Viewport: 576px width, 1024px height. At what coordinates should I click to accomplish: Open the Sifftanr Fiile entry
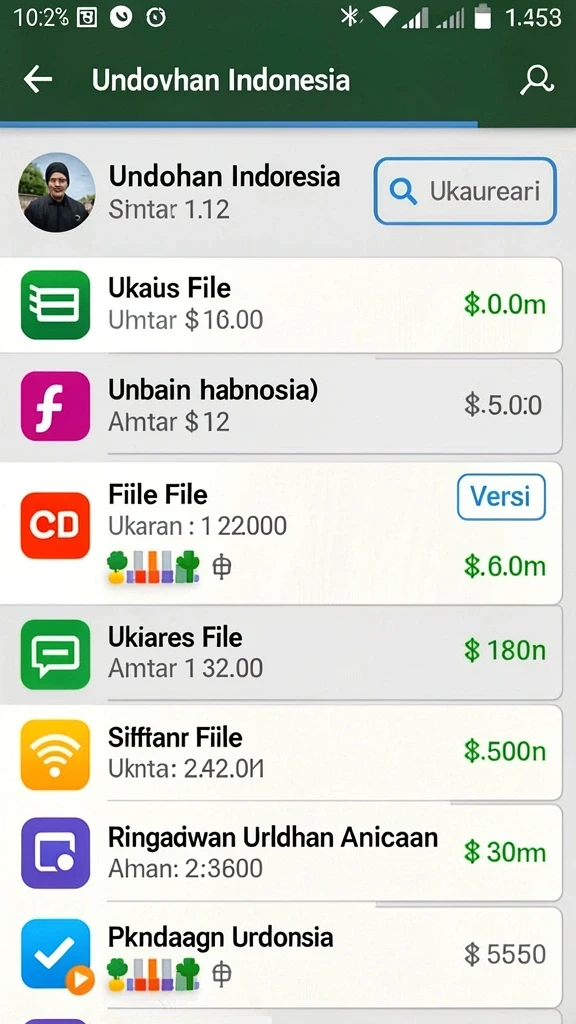click(x=281, y=752)
